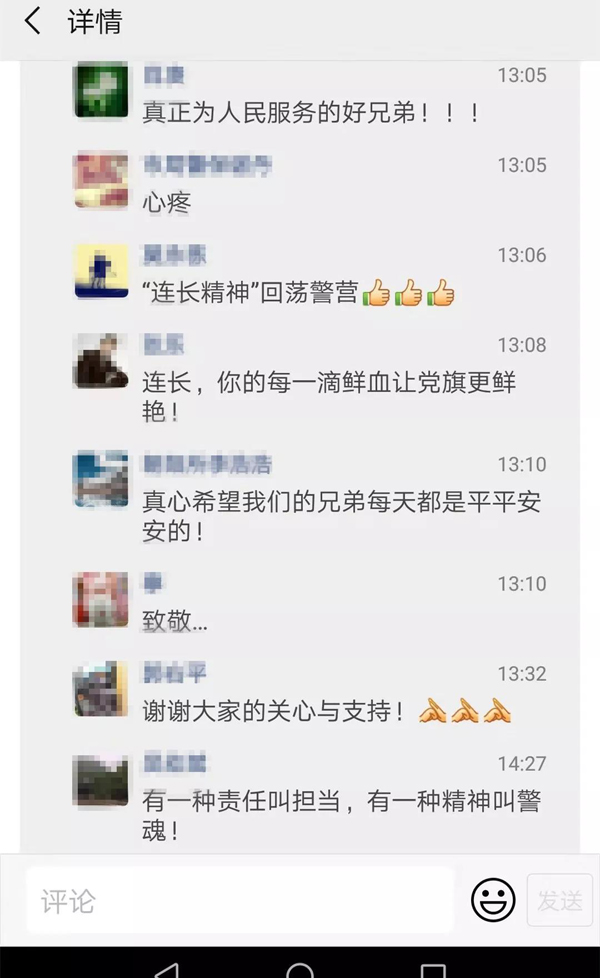Go back from the 详情 page
Viewport: 600px width, 978px height.
pos(32,22)
